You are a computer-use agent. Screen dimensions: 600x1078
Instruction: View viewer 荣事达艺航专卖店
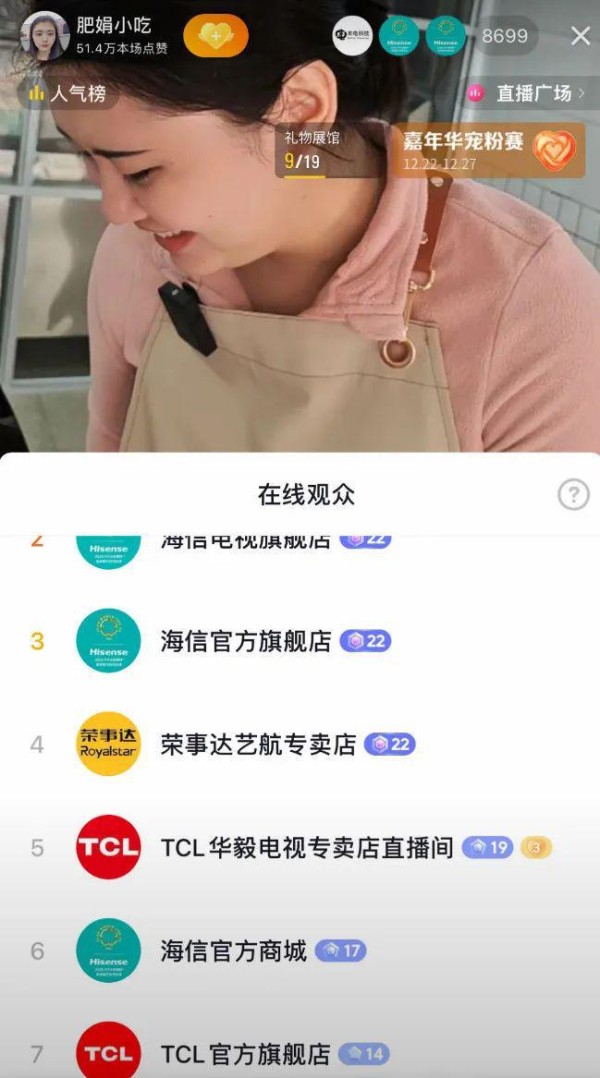pos(258,744)
